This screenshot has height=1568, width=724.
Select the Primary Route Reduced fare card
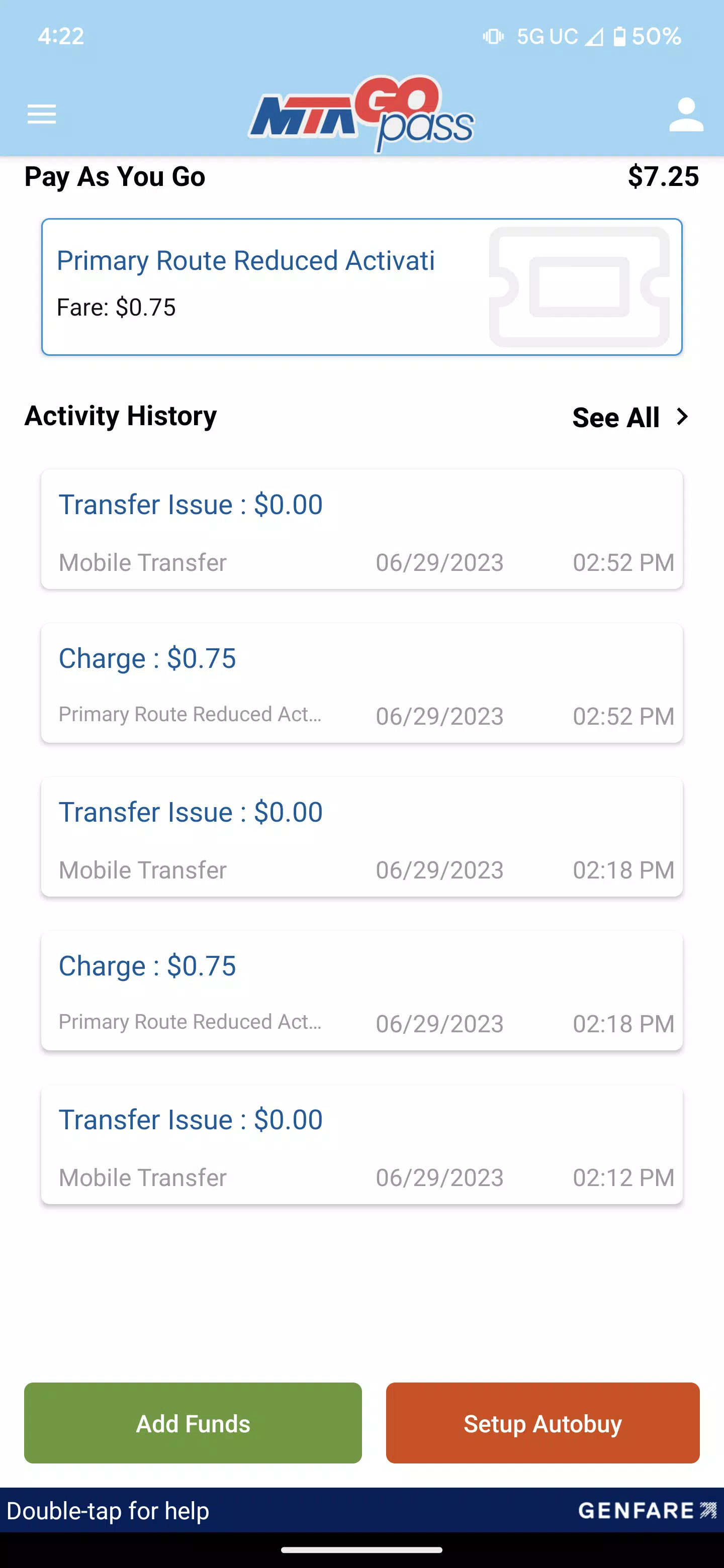point(361,286)
